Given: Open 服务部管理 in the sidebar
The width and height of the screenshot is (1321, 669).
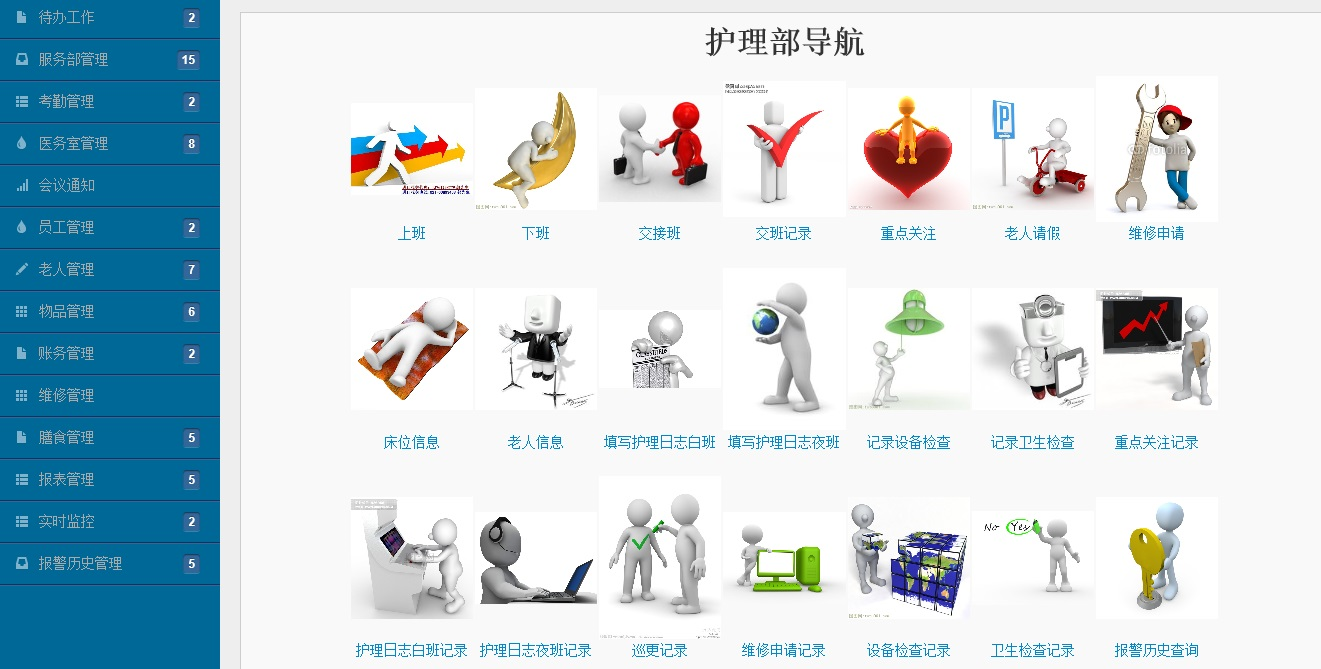Looking at the screenshot, I should point(73,60).
